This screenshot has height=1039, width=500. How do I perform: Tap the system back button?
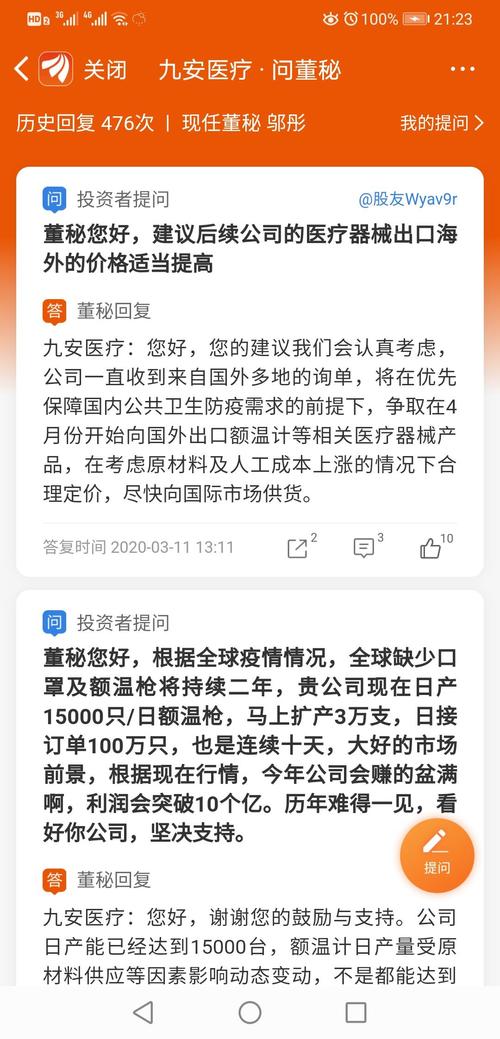(143, 1012)
